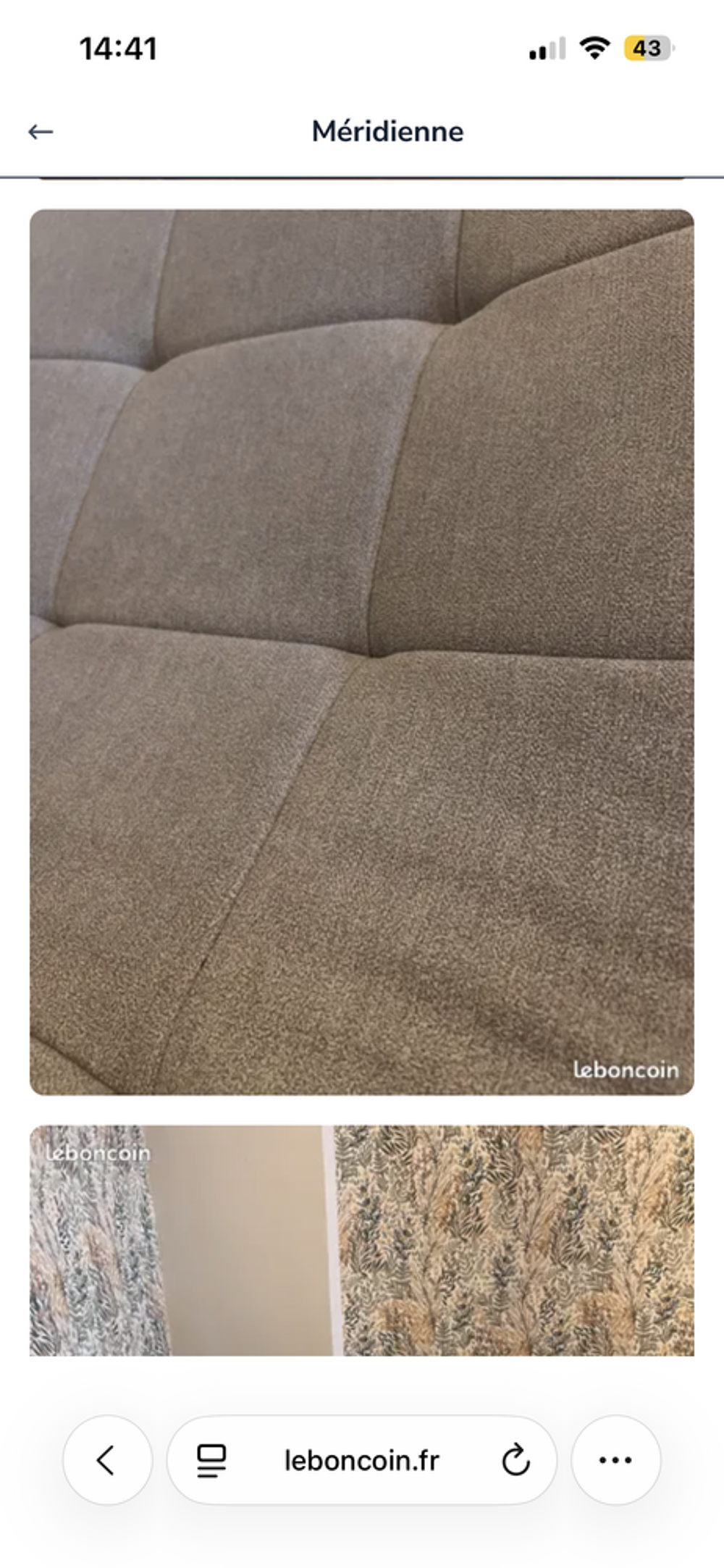Open the browser's more options menu
This screenshot has width=724, height=1568.
tap(616, 1460)
